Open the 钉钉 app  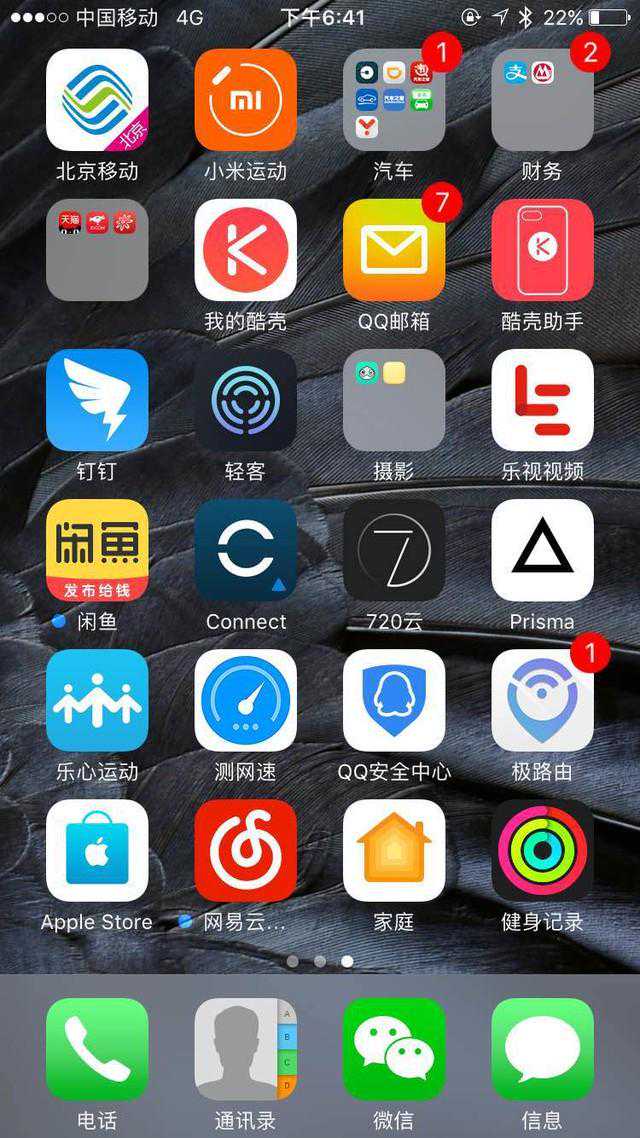click(97, 400)
